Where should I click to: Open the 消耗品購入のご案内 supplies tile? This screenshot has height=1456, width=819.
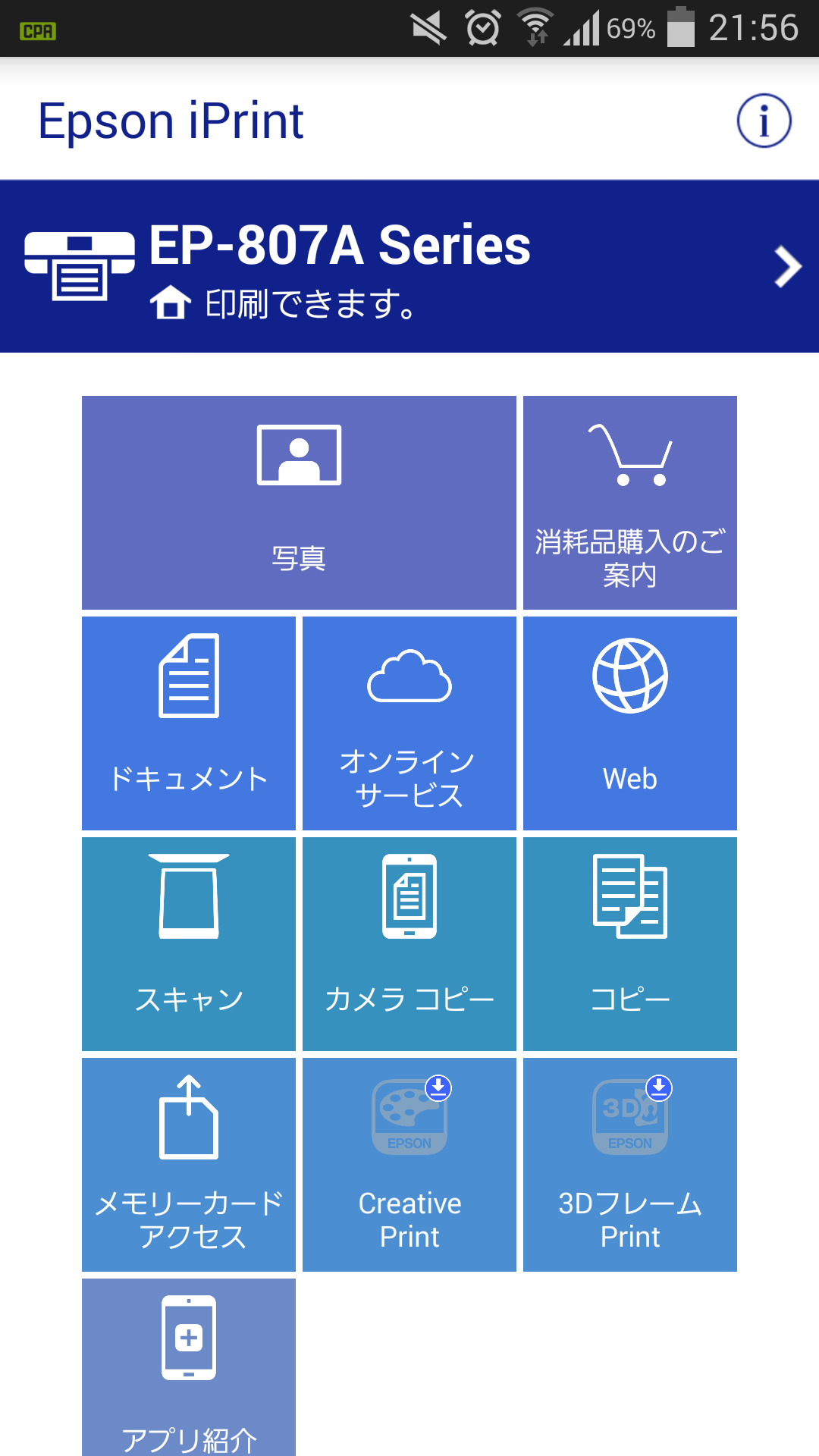click(629, 502)
